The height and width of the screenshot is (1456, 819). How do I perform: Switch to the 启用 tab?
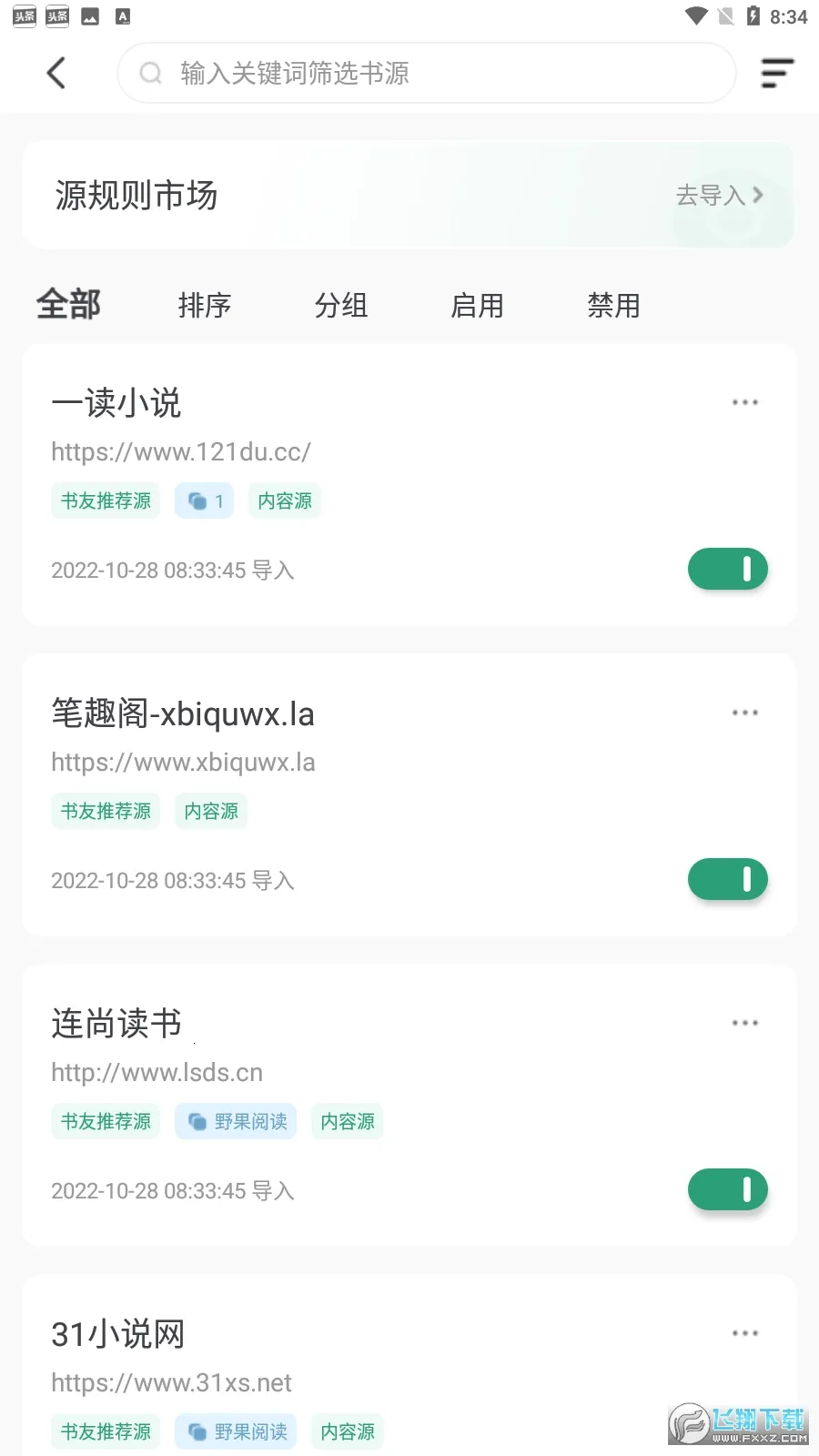pyautogui.click(x=478, y=306)
